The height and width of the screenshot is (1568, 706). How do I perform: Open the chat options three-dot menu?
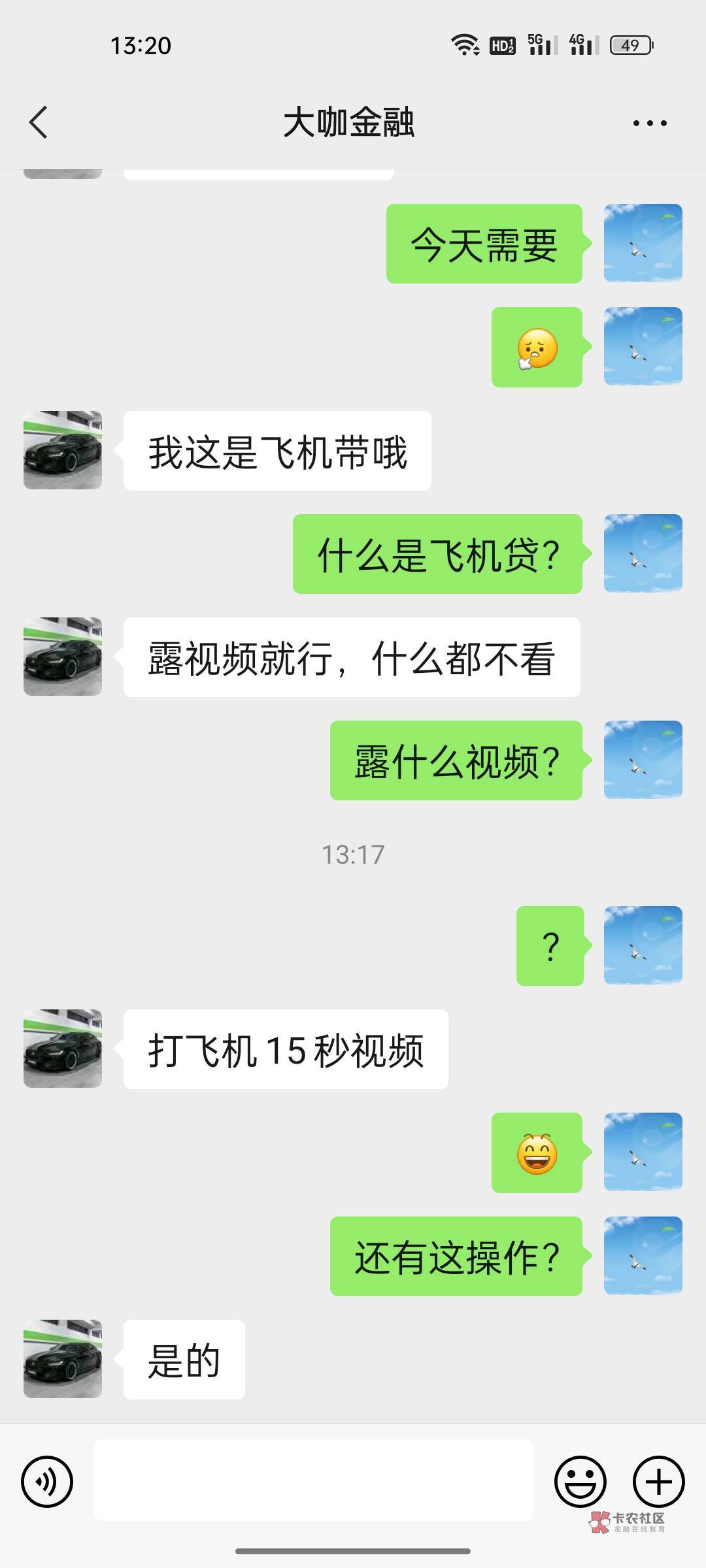(649, 123)
